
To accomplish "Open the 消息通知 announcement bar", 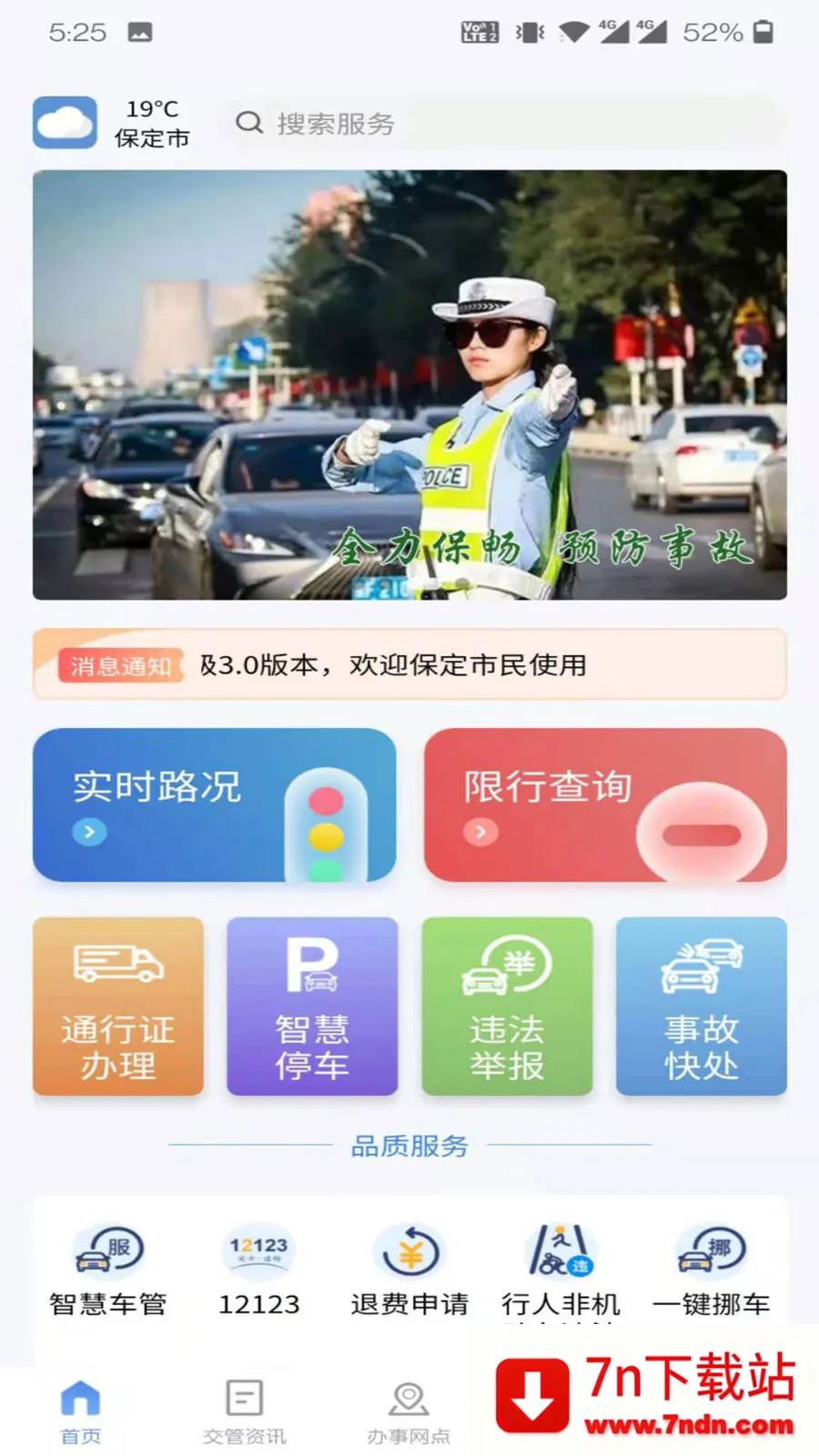I will (x=409, y=665).
